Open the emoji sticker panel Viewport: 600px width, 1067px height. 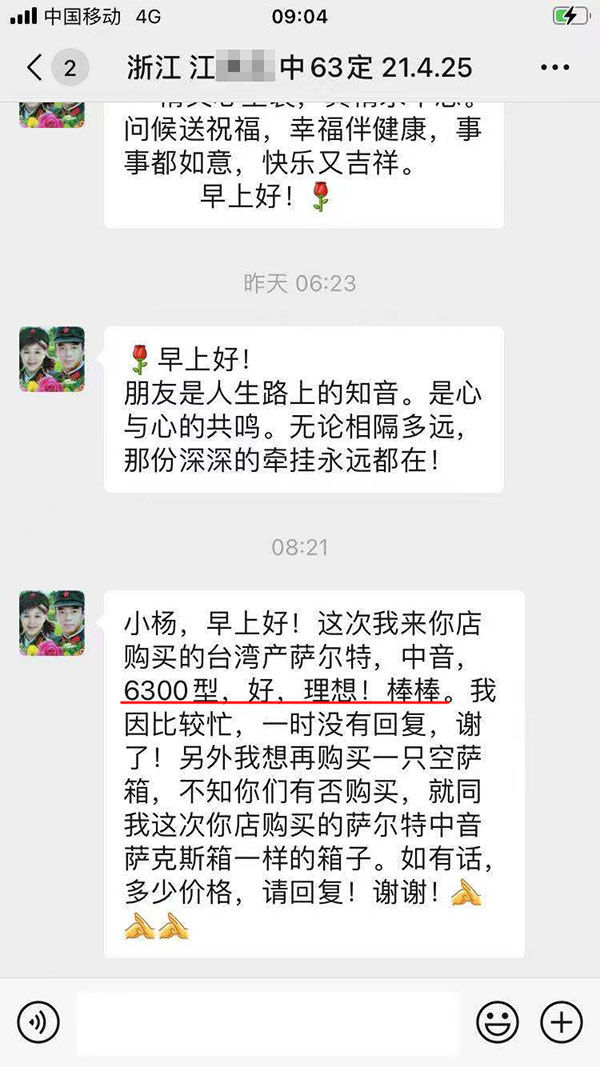click(x=497, y=1022)
